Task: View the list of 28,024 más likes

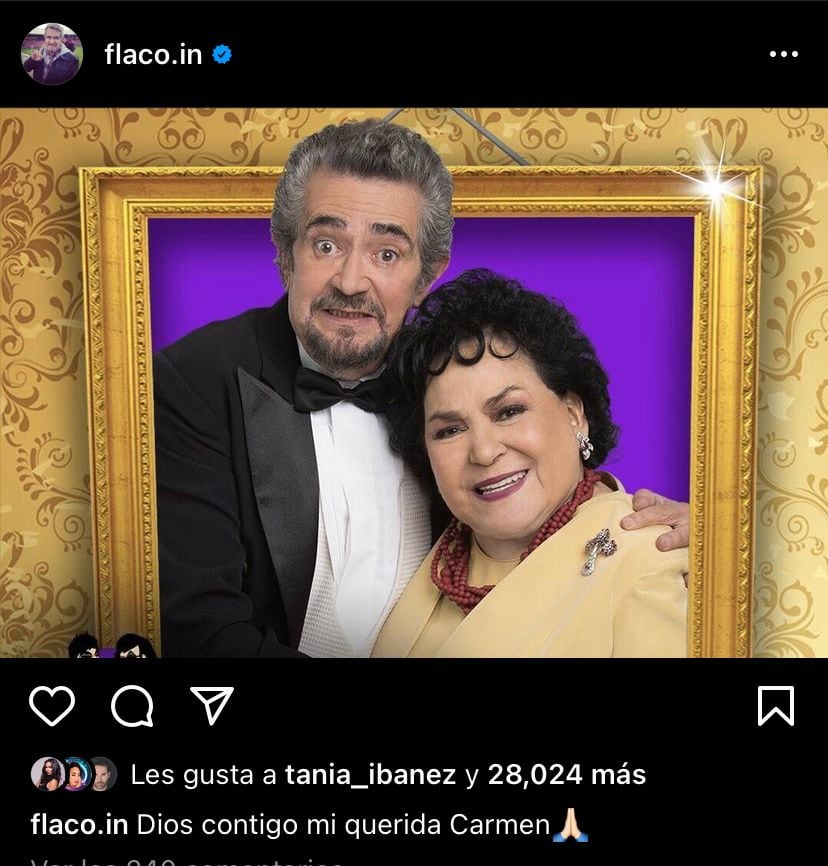Action: click(566, 774)
